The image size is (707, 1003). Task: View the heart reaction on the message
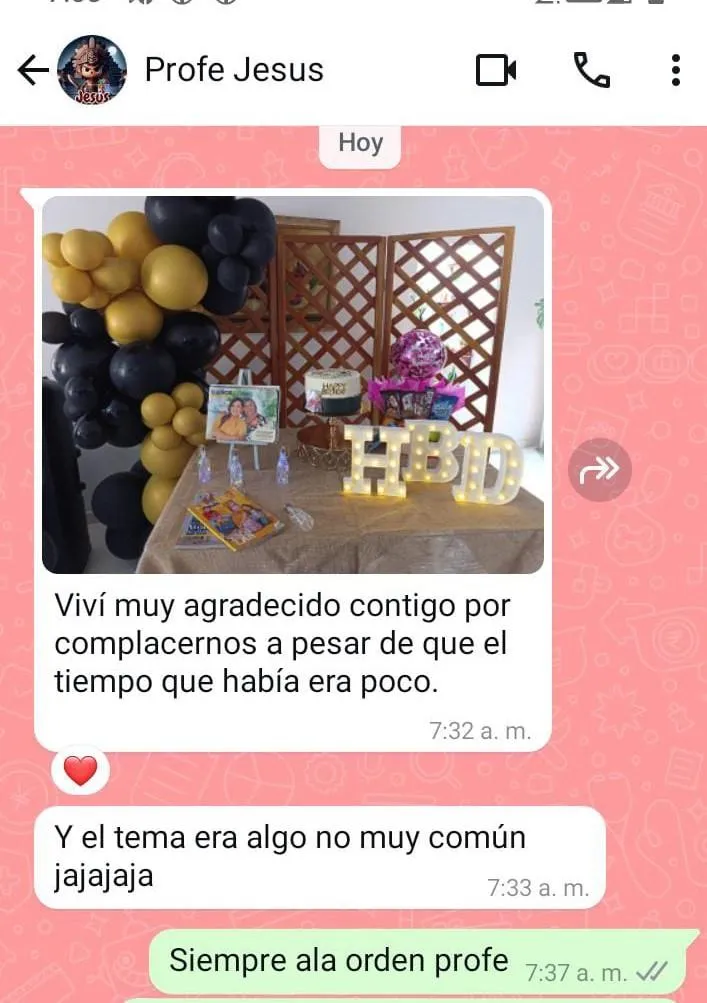click(x=80, y=771)
